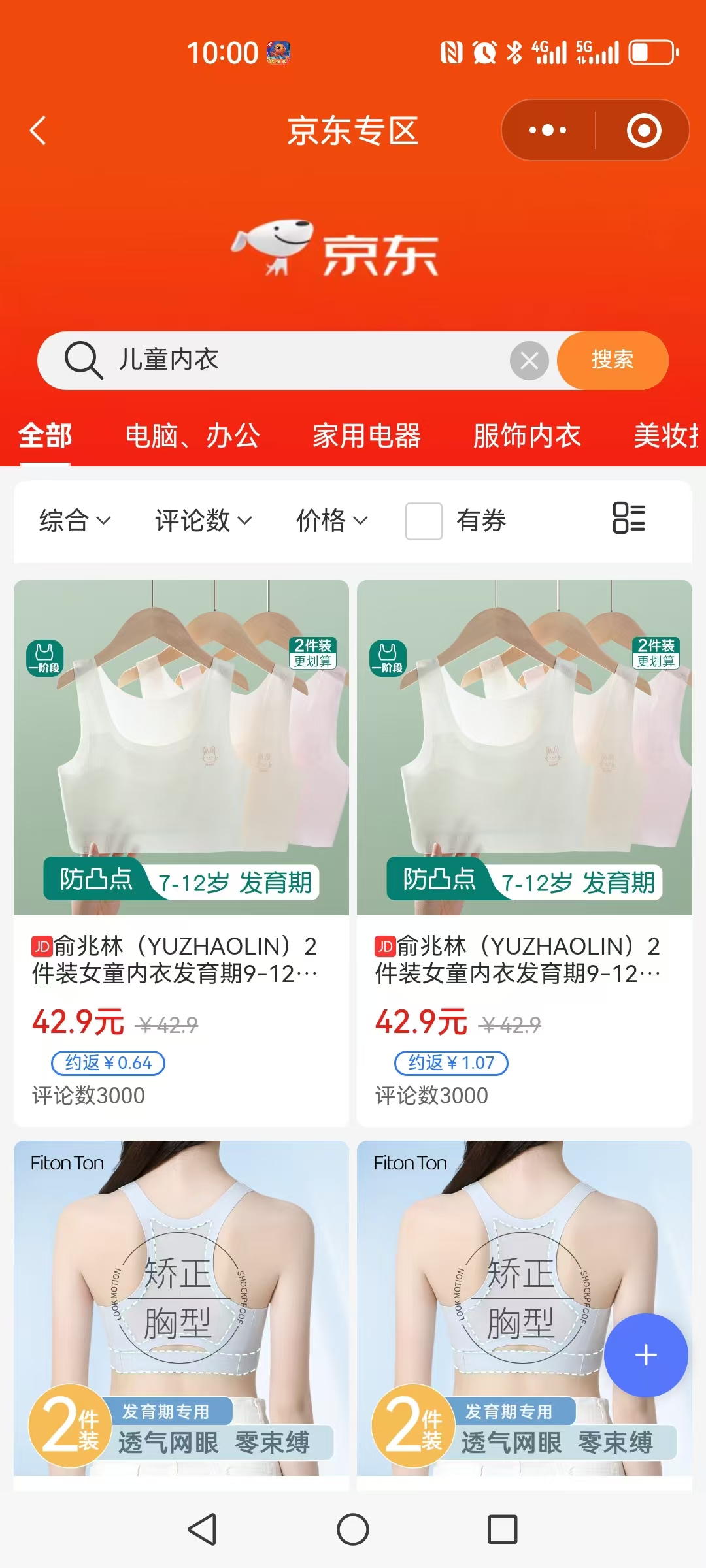706x1568 pixels.
Task: Select the 全部 category tab
Action: (44, 436)
